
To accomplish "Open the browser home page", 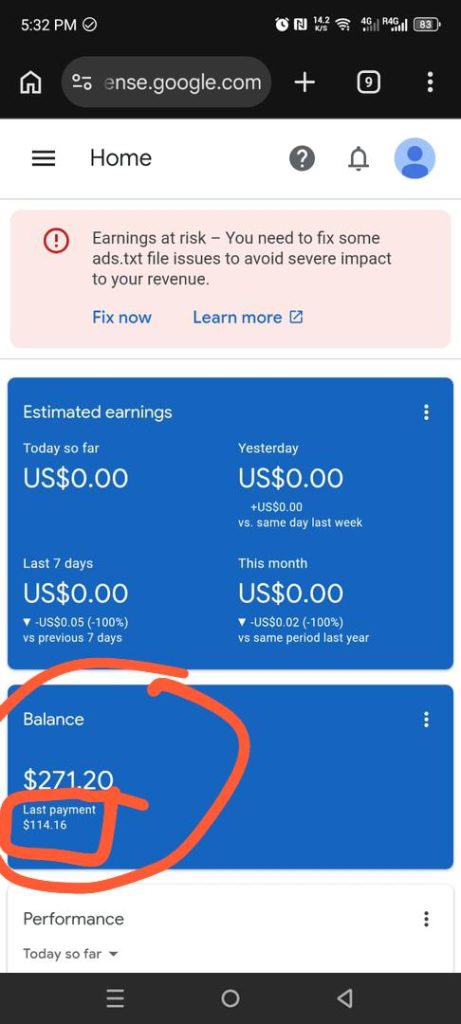I will tap(31, 82).
